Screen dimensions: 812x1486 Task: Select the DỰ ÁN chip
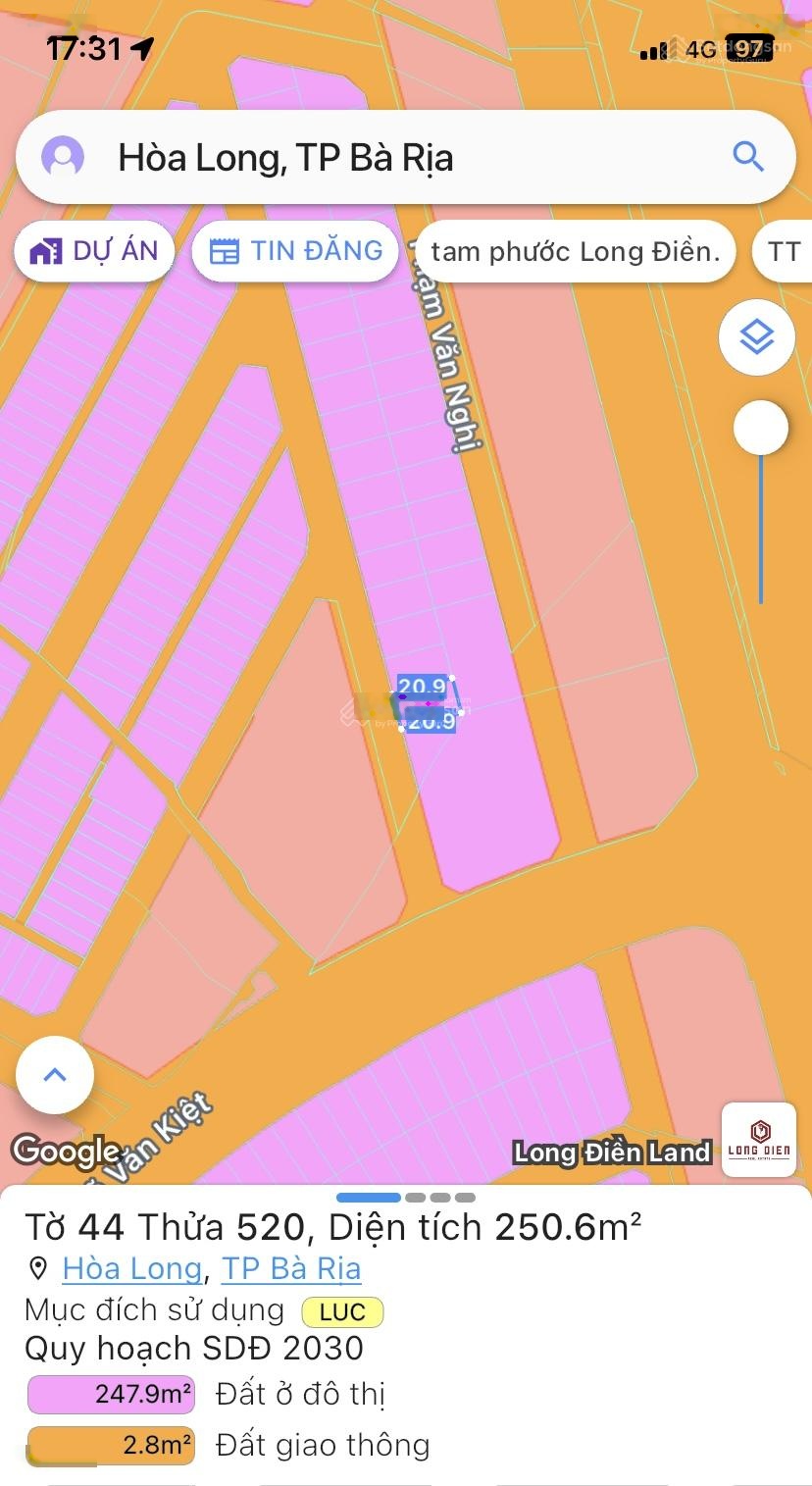point(94,251)
